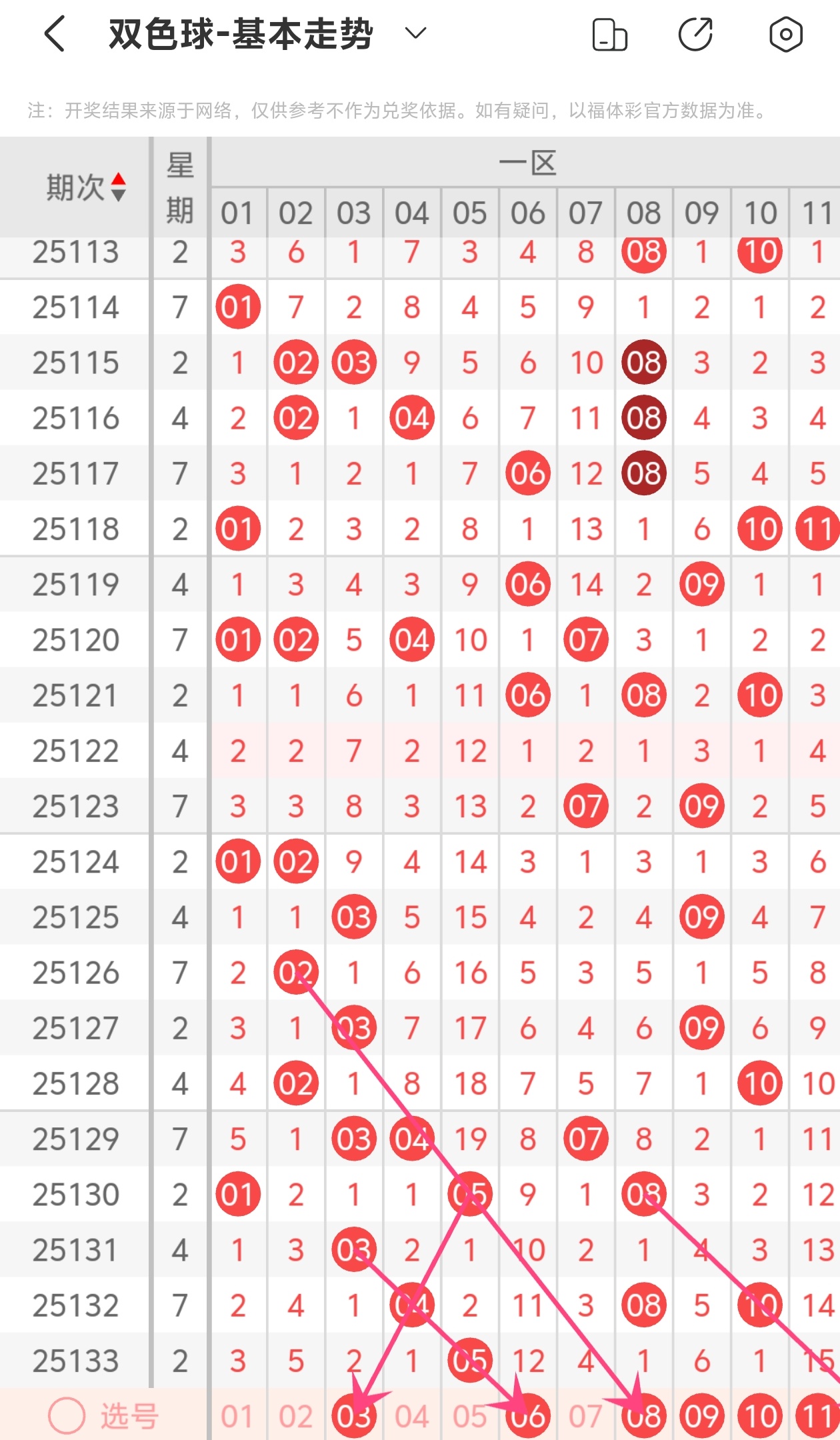Deselect number 03 in the 选号 row

tap(353, 1416)
